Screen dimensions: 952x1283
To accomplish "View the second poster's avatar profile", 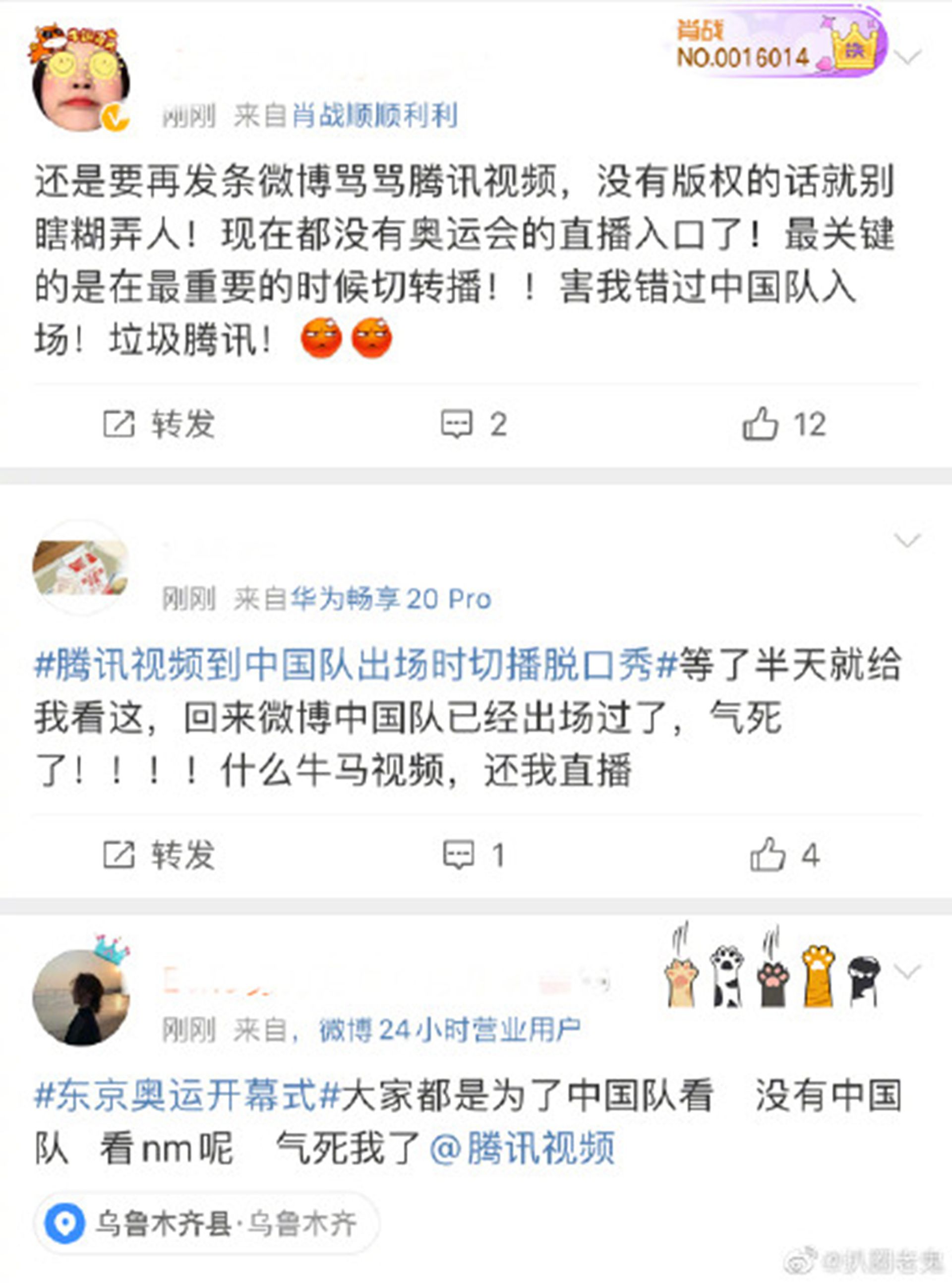I will point(81,569).
